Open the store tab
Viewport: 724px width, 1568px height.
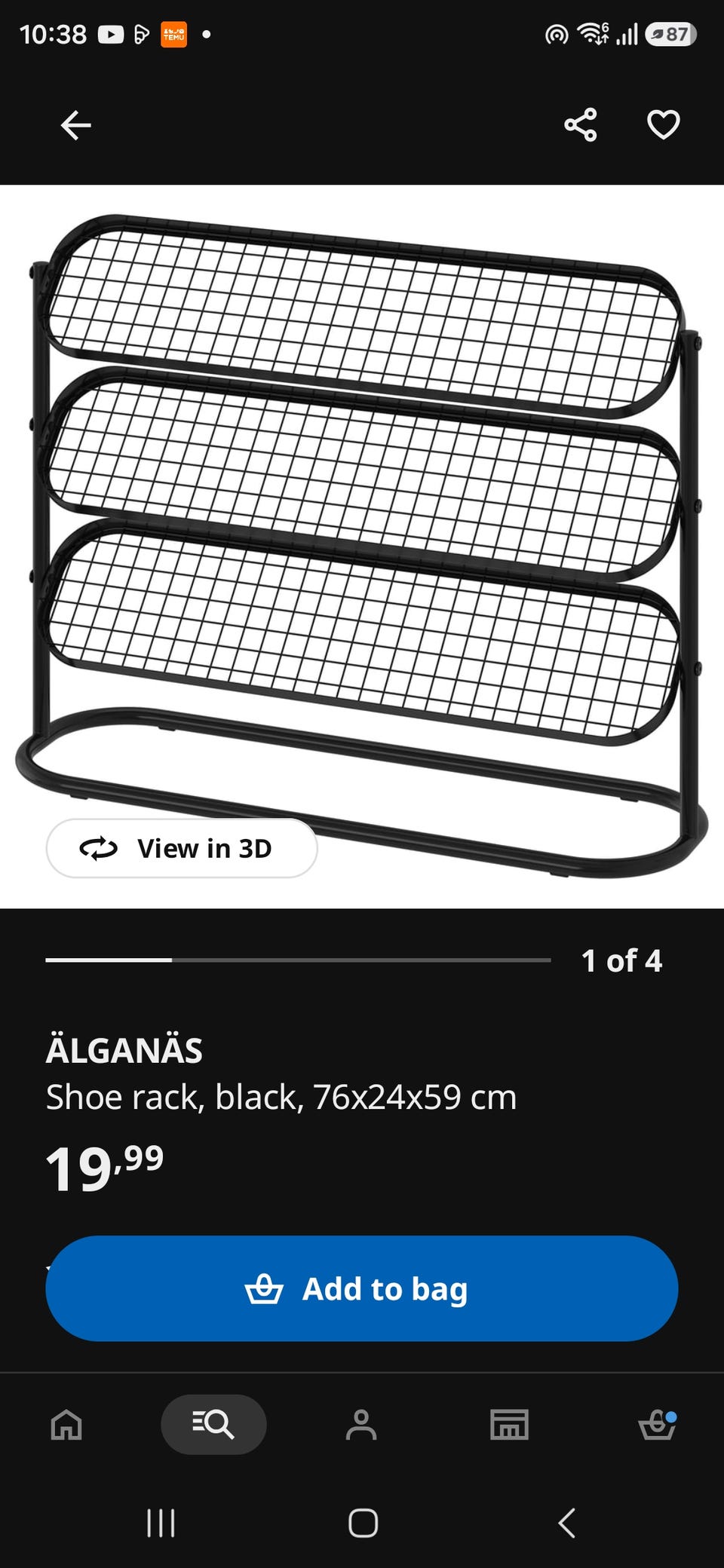point(509,1425)
